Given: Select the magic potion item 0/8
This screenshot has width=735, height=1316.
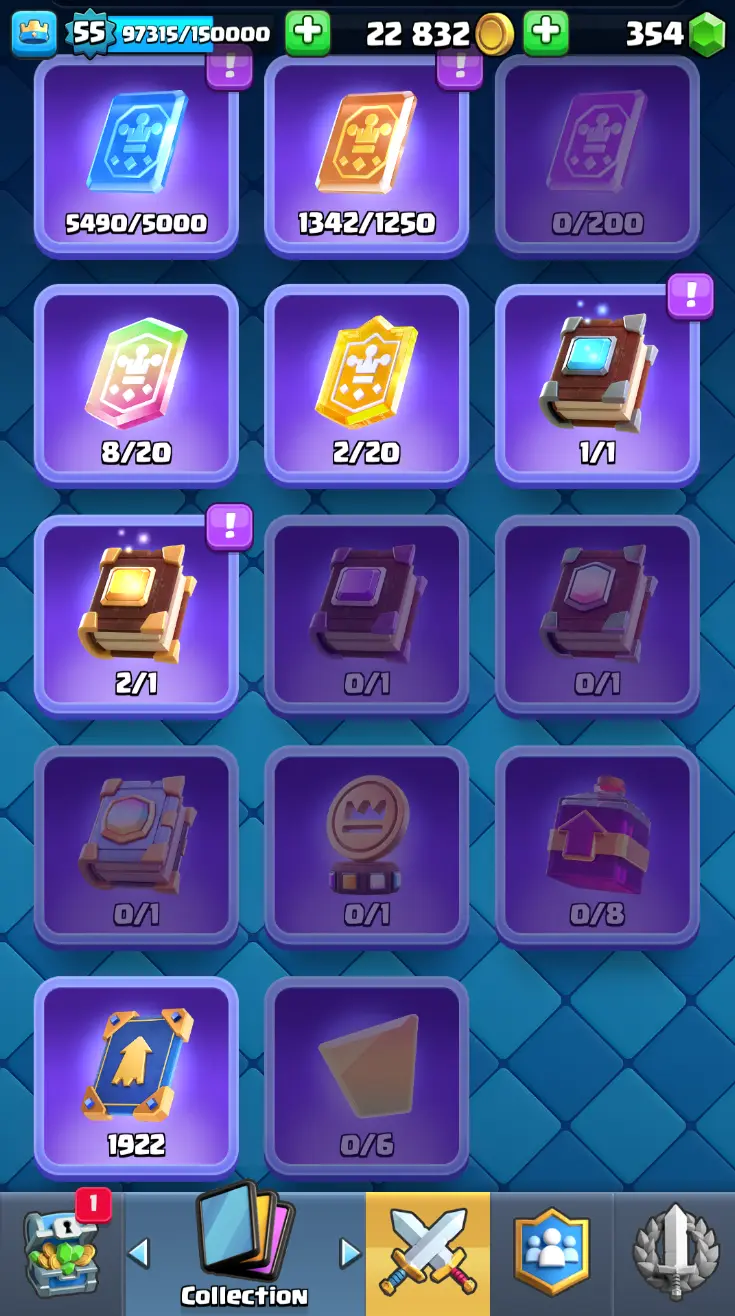Looking at the screenshot, I should click(x=597, y=845).
